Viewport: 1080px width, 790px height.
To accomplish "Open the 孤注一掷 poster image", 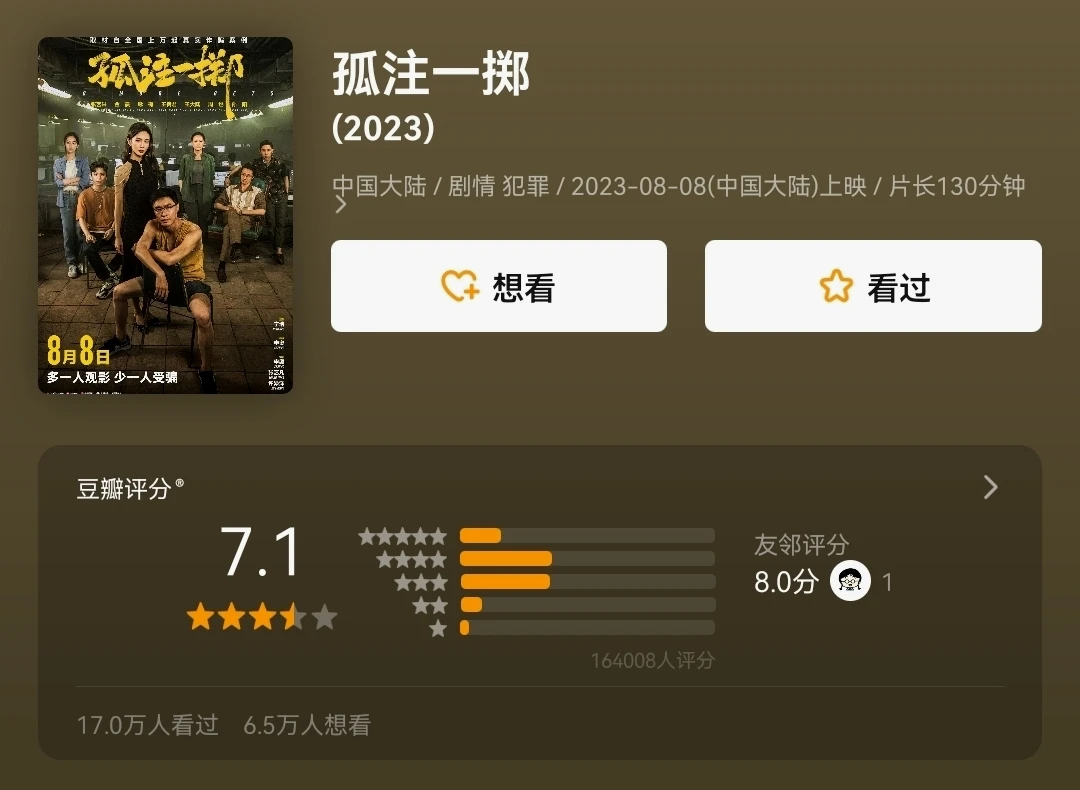I will tap(165, 215).
